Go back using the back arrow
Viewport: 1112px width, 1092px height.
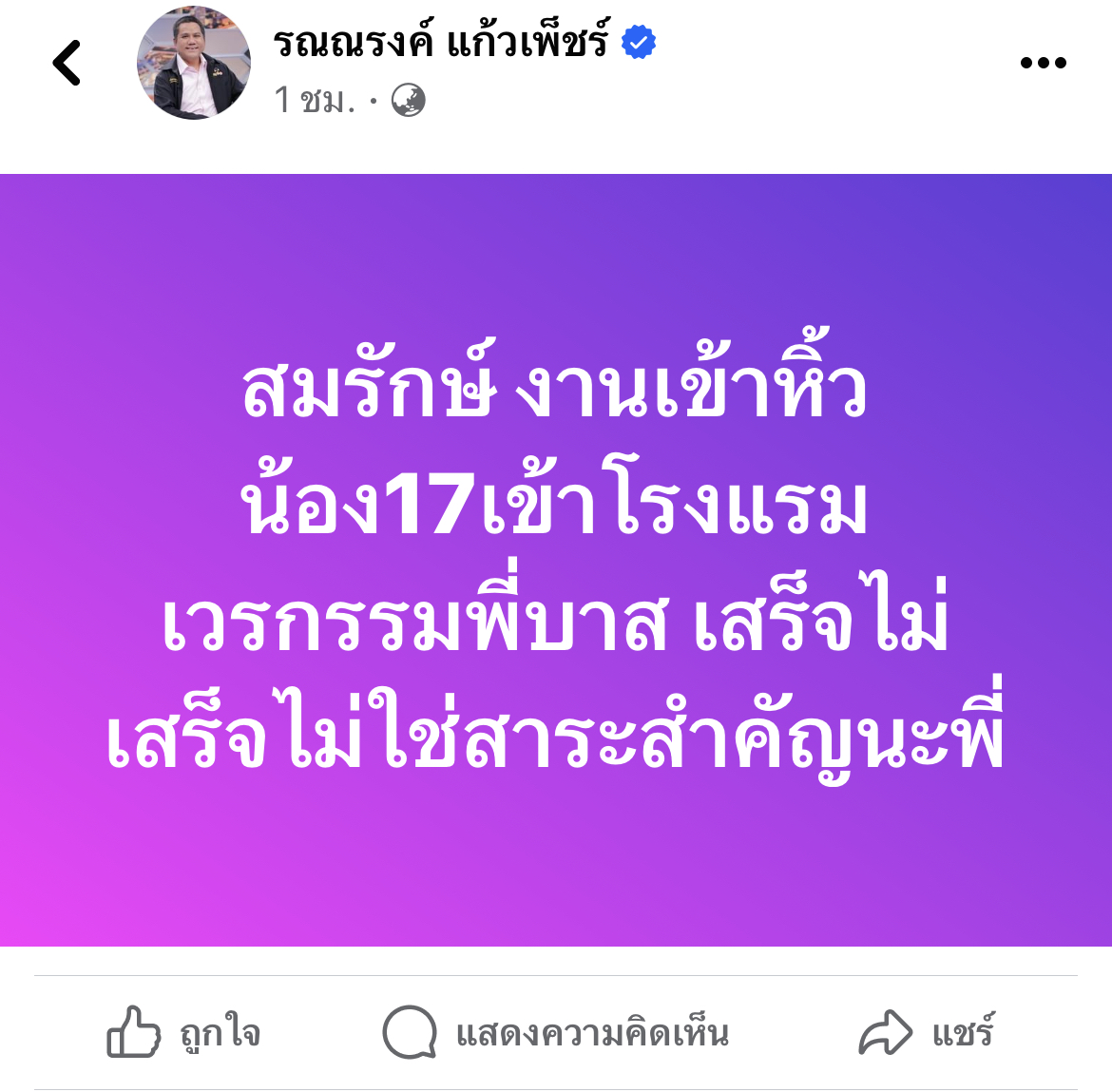click(67, 63)
